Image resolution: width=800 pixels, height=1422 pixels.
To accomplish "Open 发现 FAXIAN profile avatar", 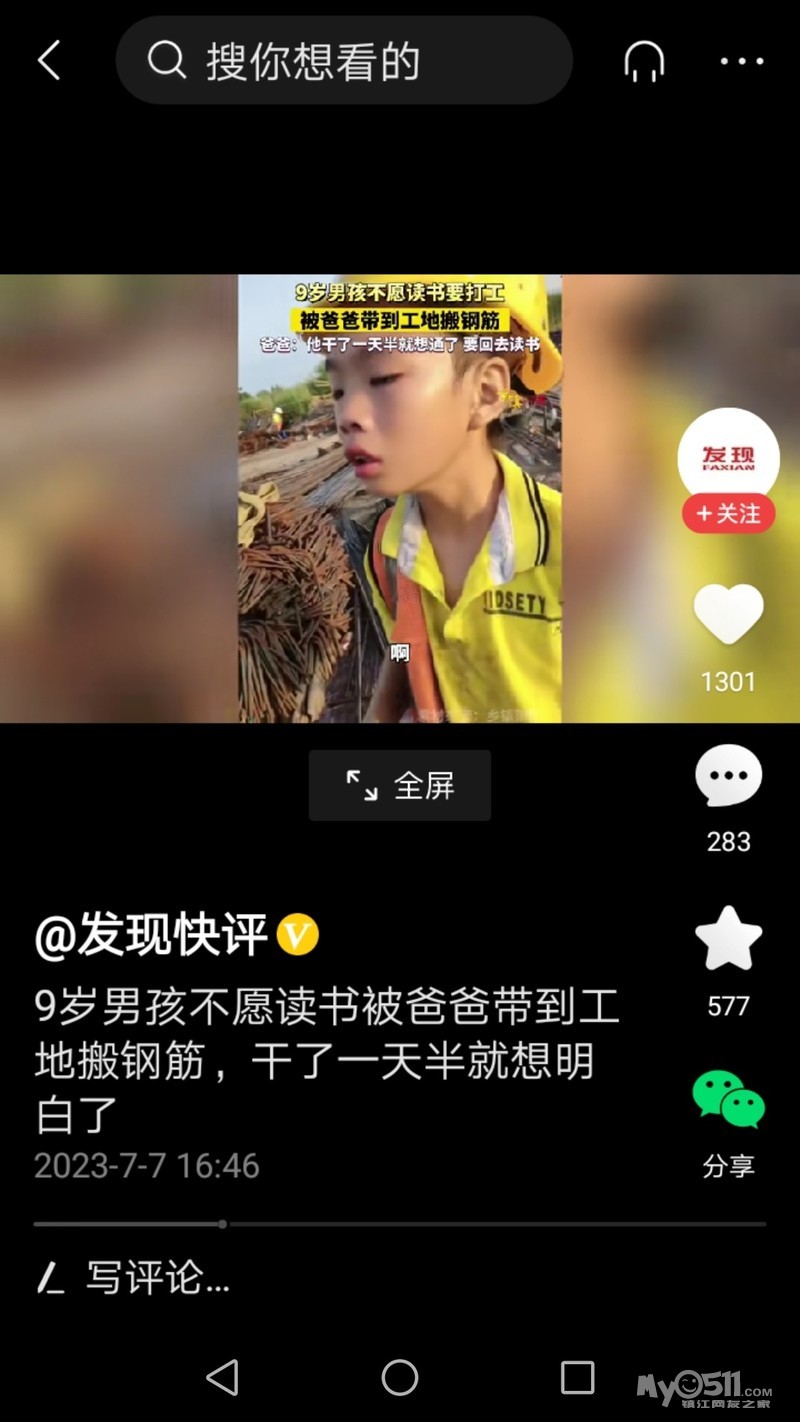I will (728, 457).
